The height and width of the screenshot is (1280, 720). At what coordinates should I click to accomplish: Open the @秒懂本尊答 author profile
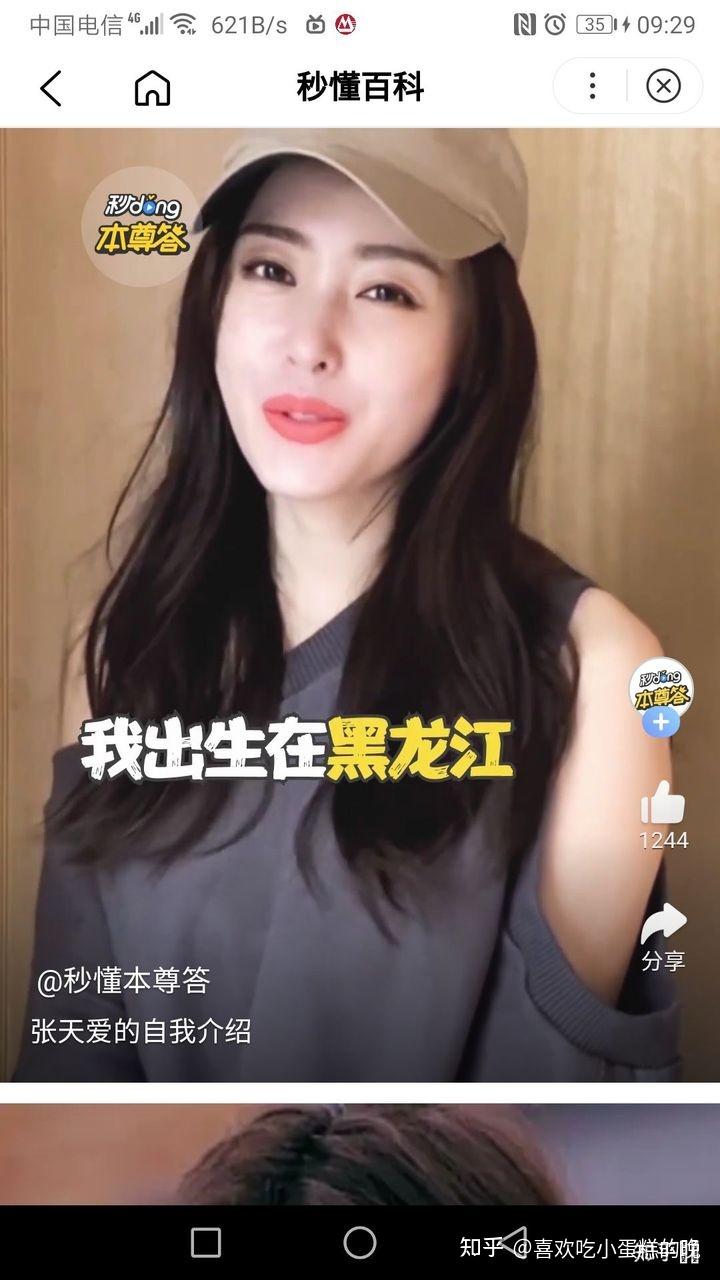click(124, 981)
